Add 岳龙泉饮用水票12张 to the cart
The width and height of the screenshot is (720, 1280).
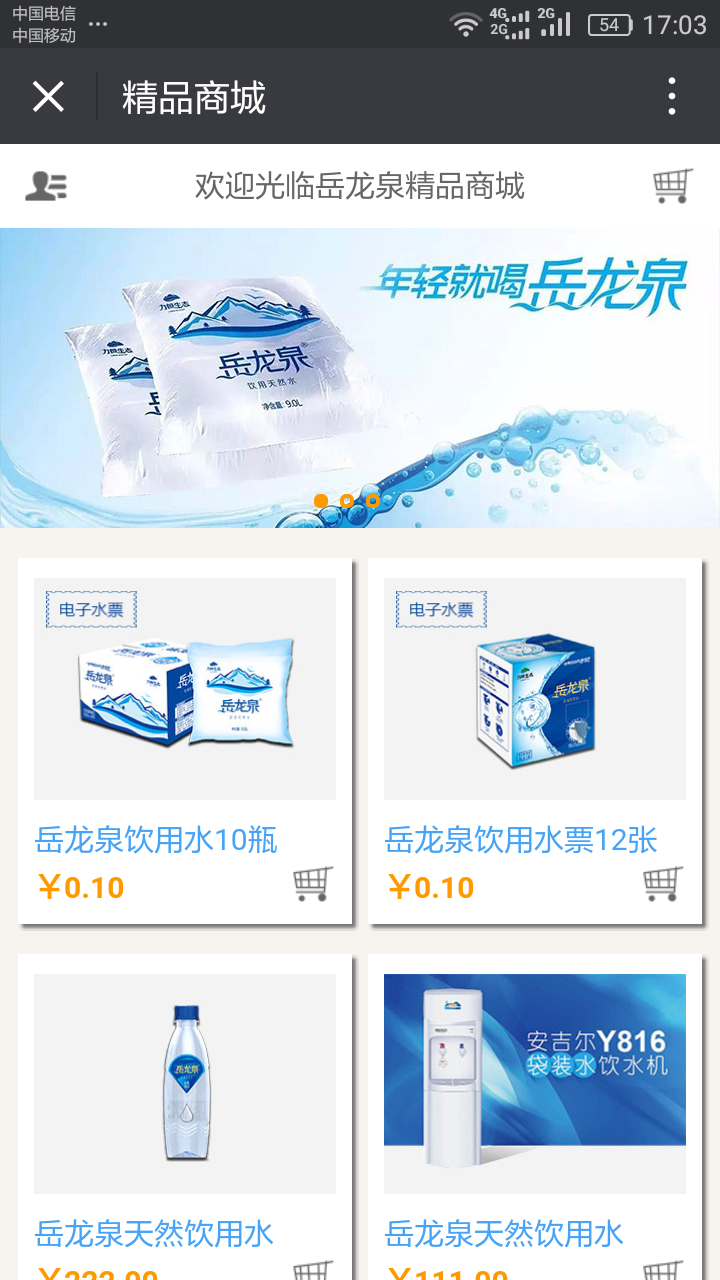(662, 885)
